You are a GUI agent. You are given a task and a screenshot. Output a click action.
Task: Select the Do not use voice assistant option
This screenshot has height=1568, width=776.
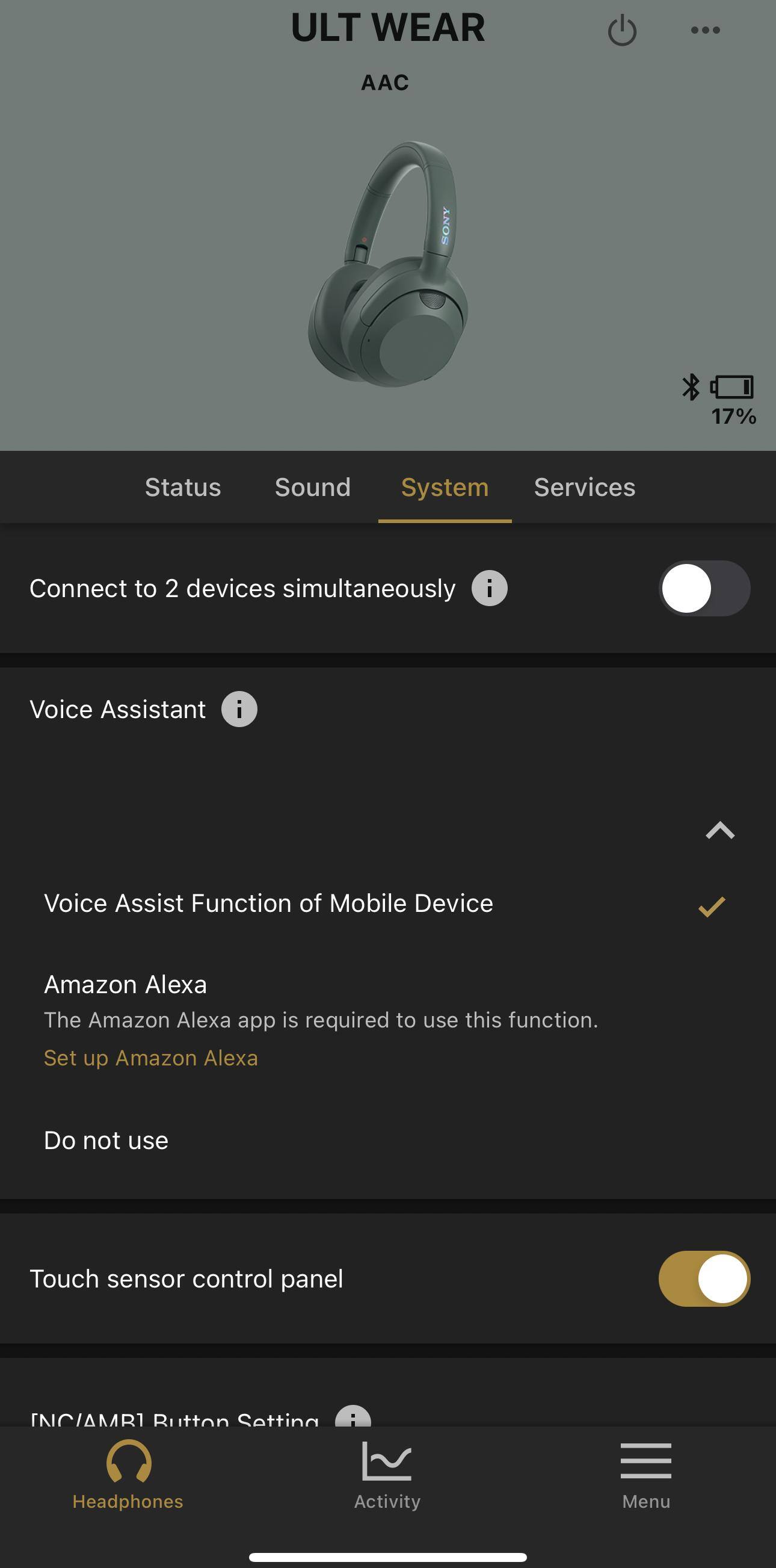[105, 1140]
